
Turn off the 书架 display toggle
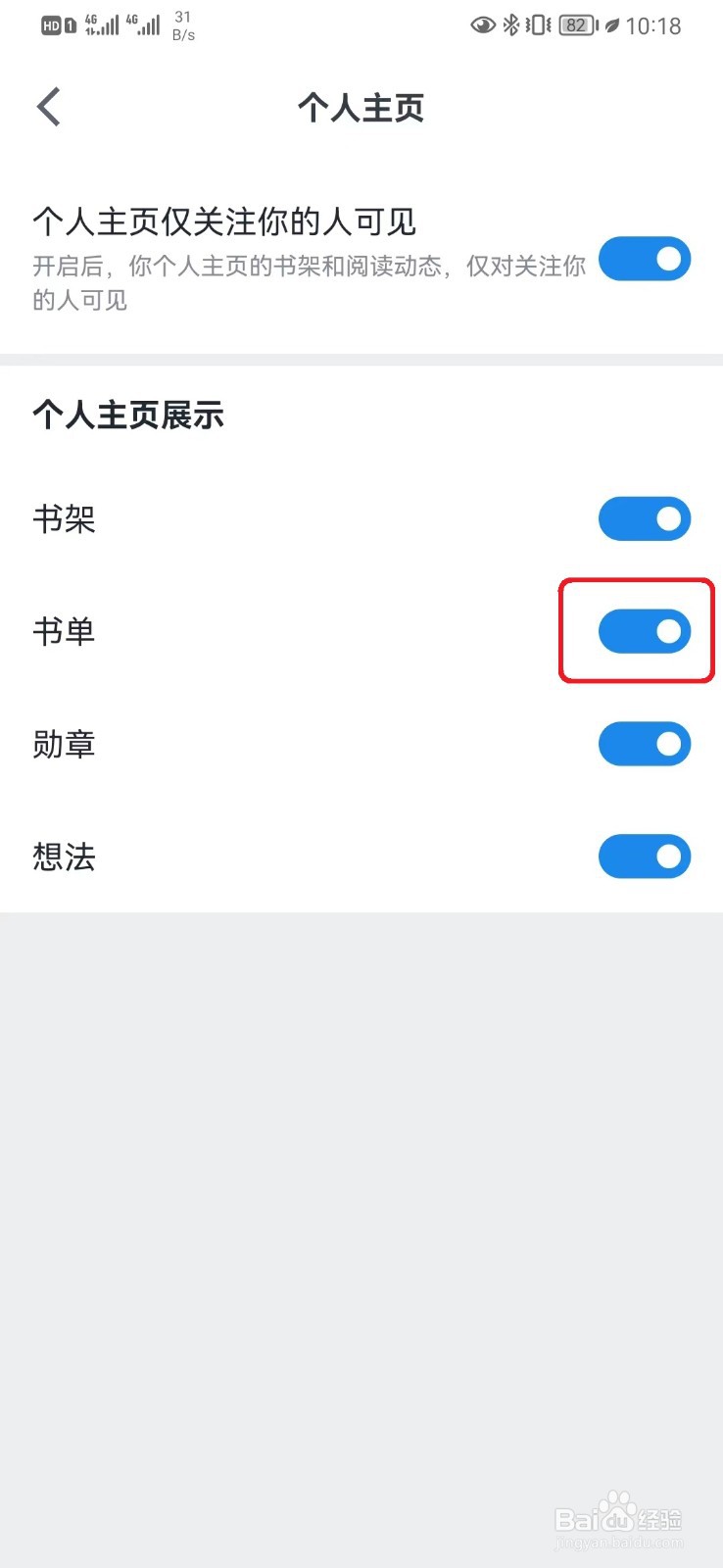click(x=645, y=518)
